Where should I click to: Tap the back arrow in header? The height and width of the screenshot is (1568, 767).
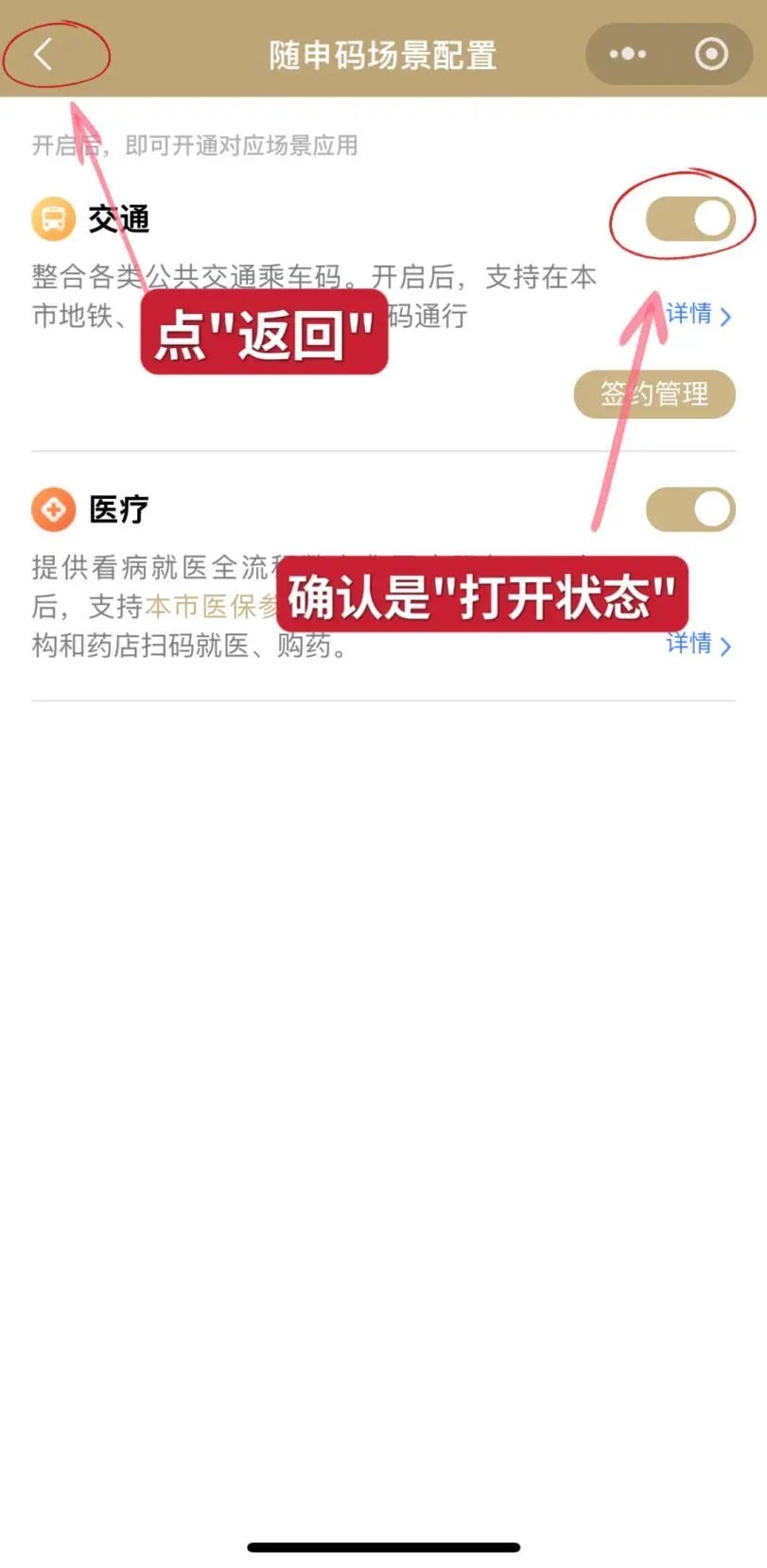(43, 55)
